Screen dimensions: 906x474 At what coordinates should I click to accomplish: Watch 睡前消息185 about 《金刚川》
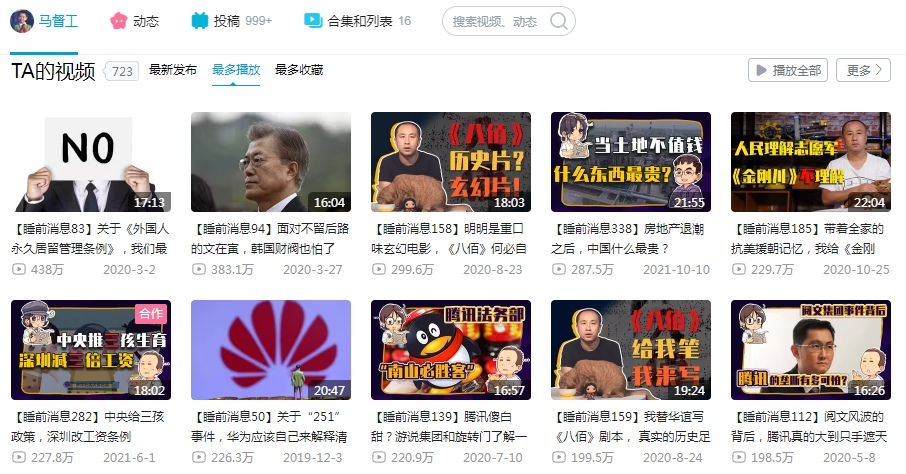point(811,162)
